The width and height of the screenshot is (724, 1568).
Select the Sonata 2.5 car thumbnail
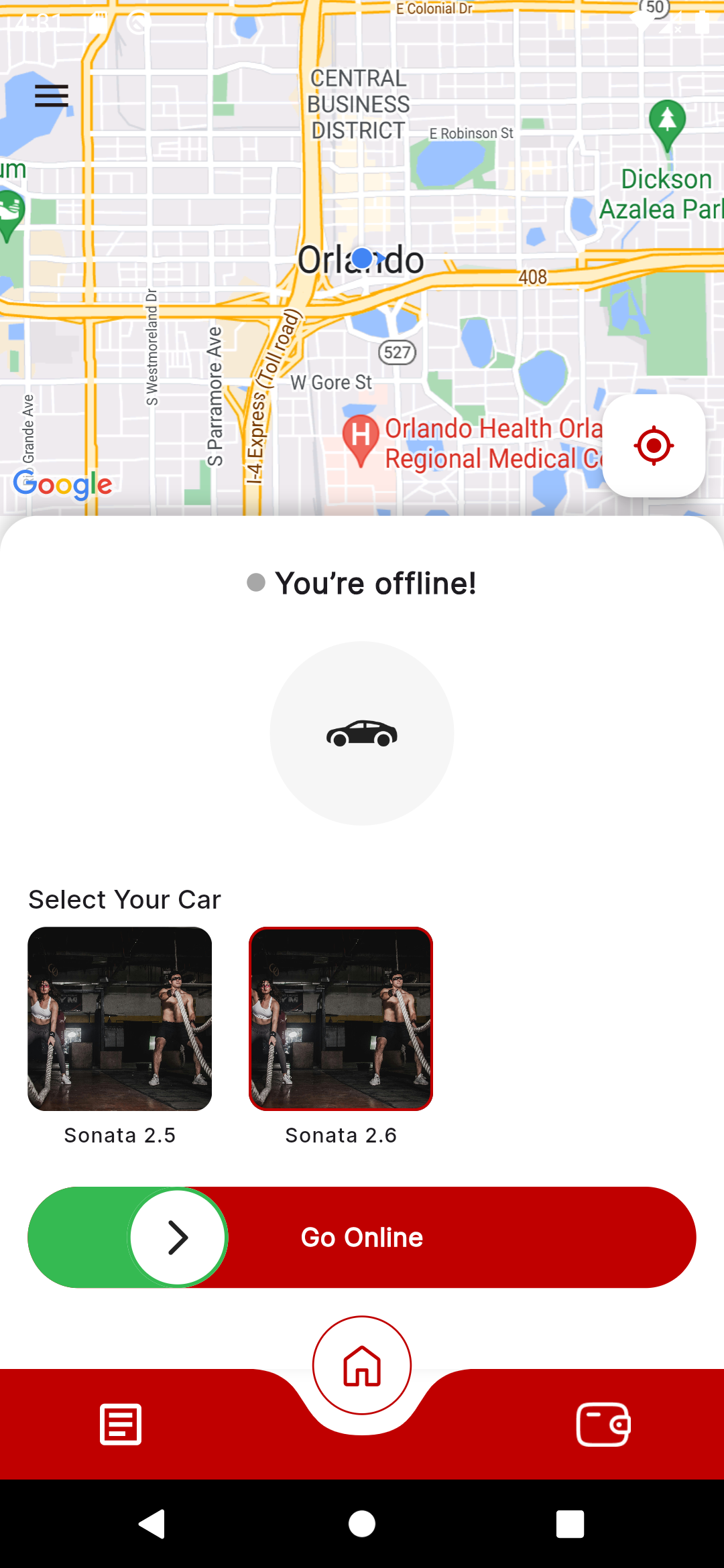[x=120, y=1019]
